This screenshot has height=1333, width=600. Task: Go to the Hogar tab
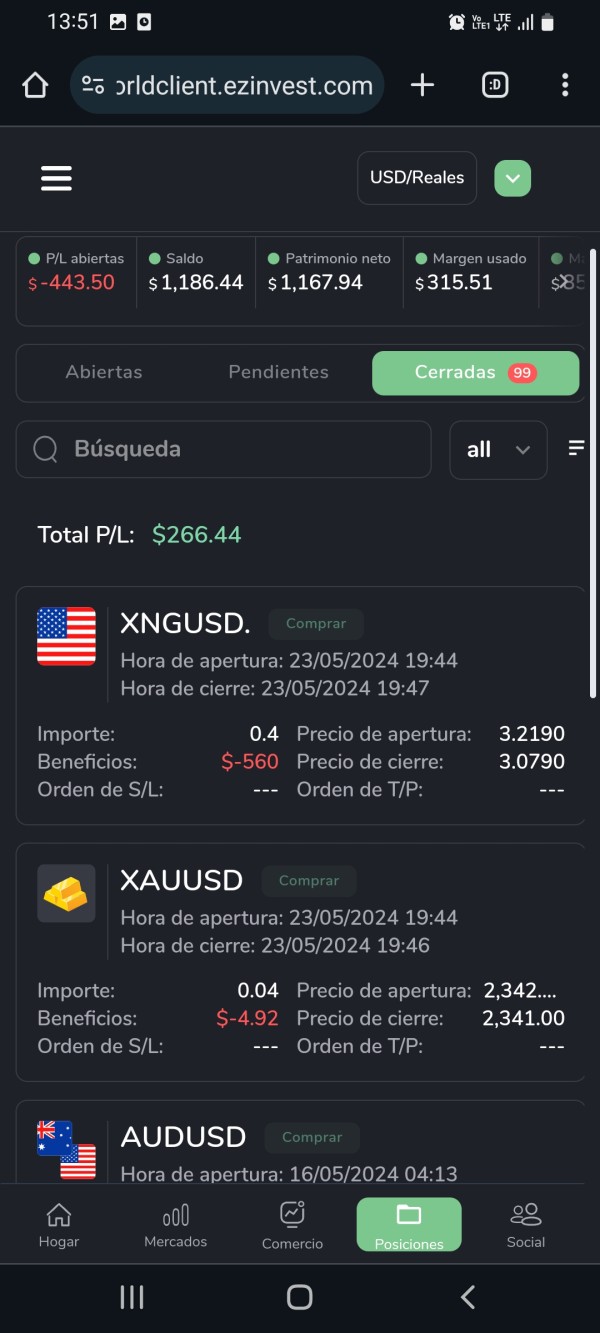(x=59, y=1225)
